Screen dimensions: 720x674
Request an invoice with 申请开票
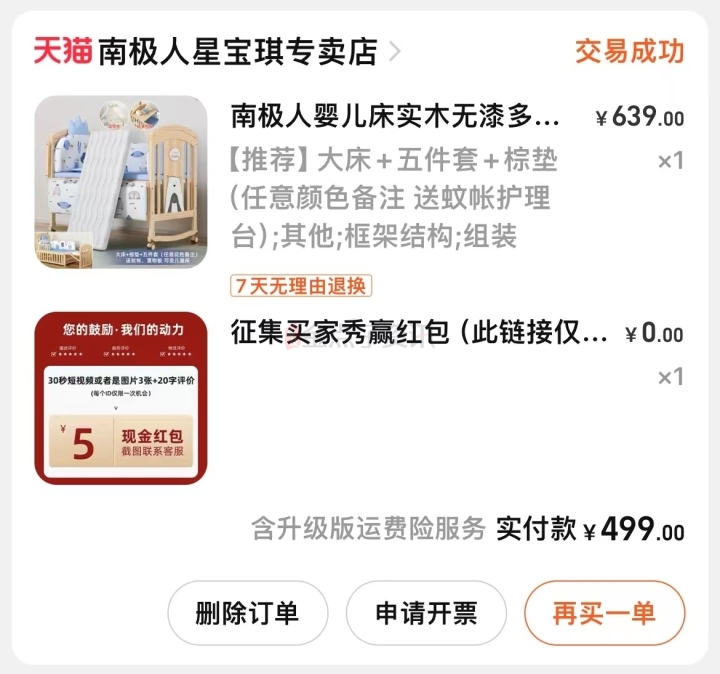[x=426, y=613]
